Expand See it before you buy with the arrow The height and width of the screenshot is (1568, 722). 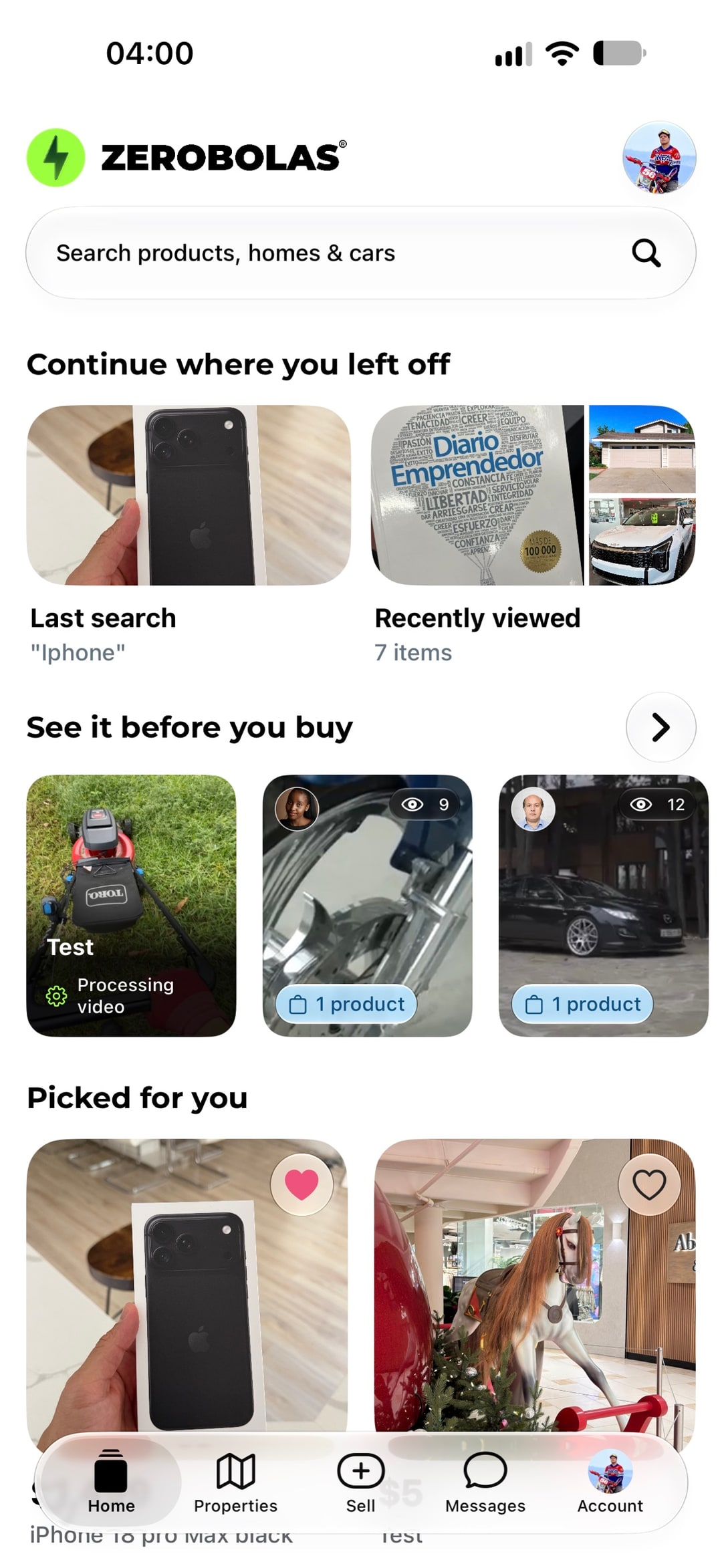click(x=660, y=727)
